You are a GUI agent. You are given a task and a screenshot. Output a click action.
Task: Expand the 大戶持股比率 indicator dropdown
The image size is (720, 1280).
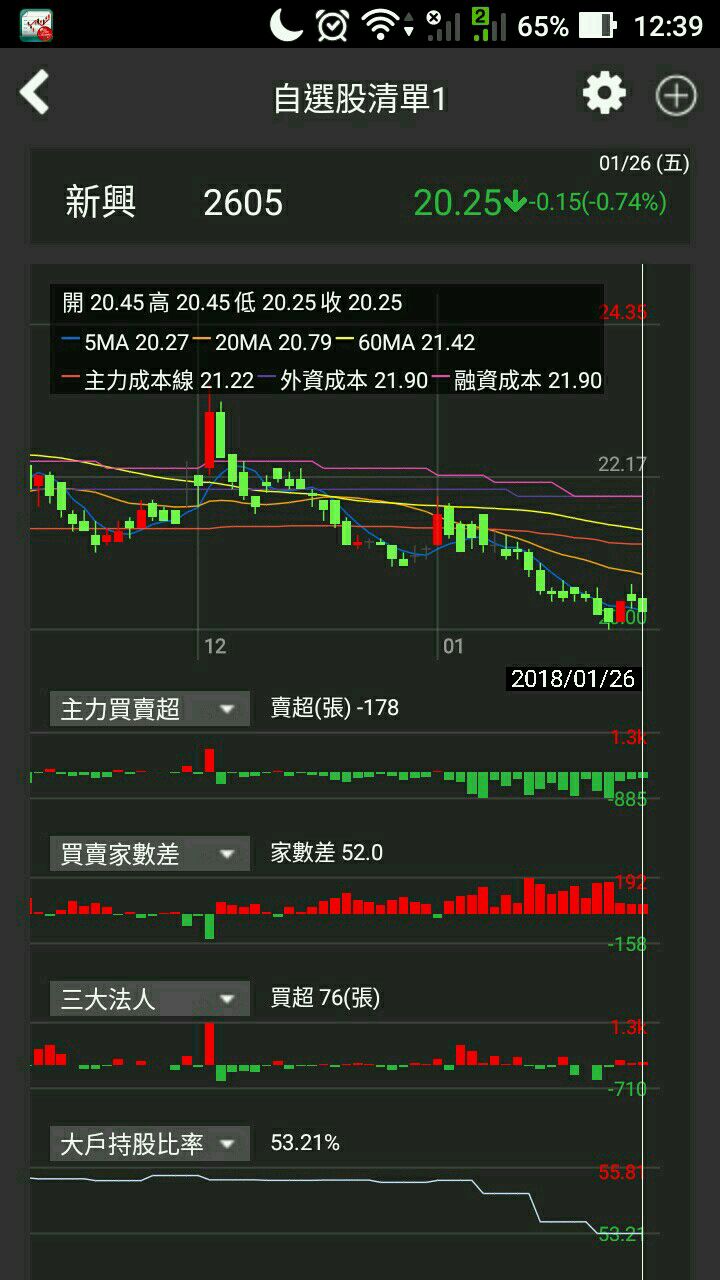tap(149, 1143)
